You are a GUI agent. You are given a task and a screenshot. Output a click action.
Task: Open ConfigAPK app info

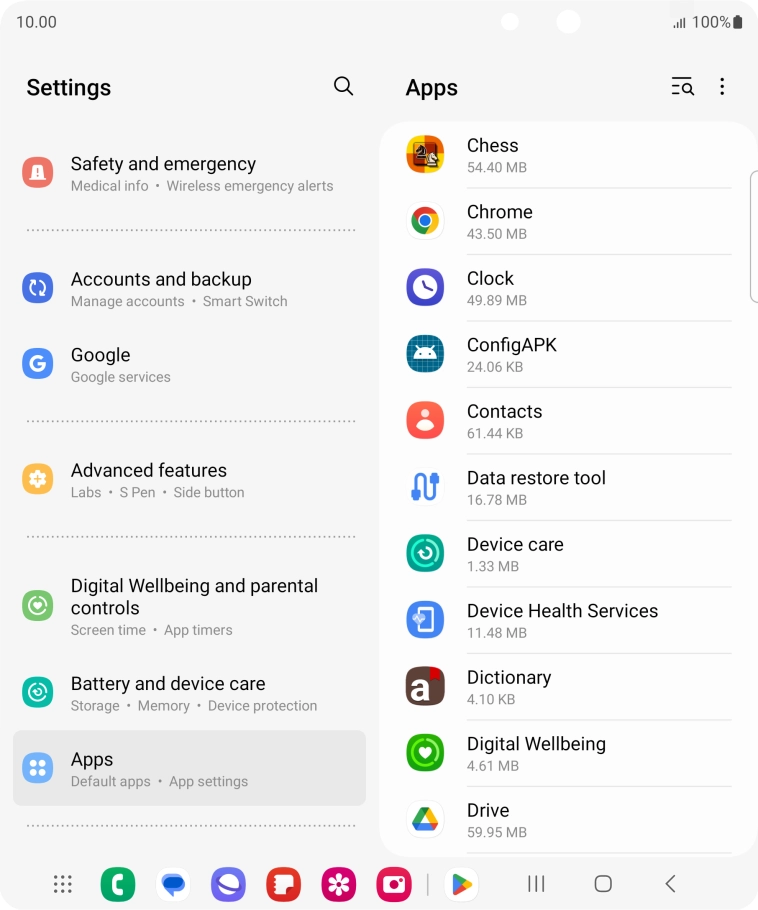click(x=567, y=355)
